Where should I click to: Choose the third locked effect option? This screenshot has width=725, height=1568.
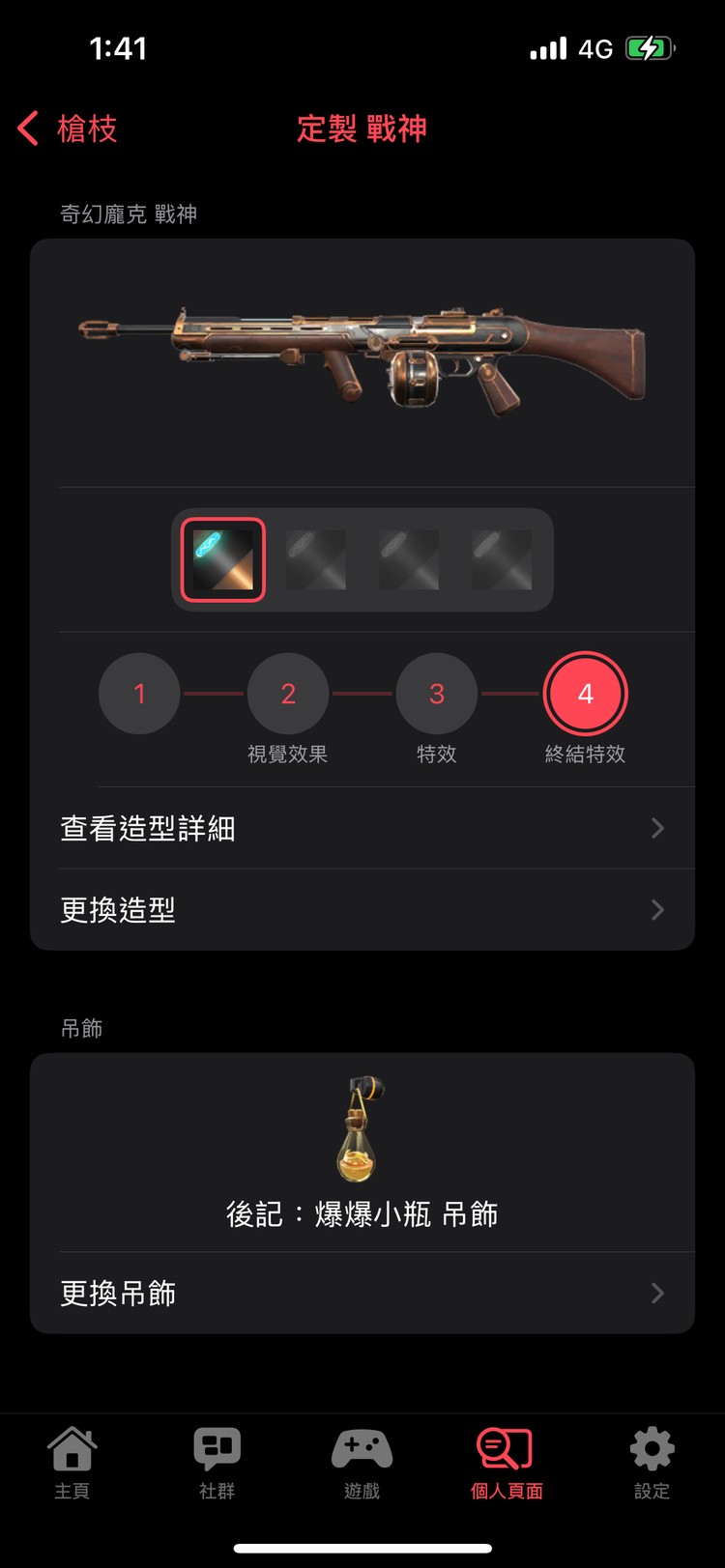409,560
